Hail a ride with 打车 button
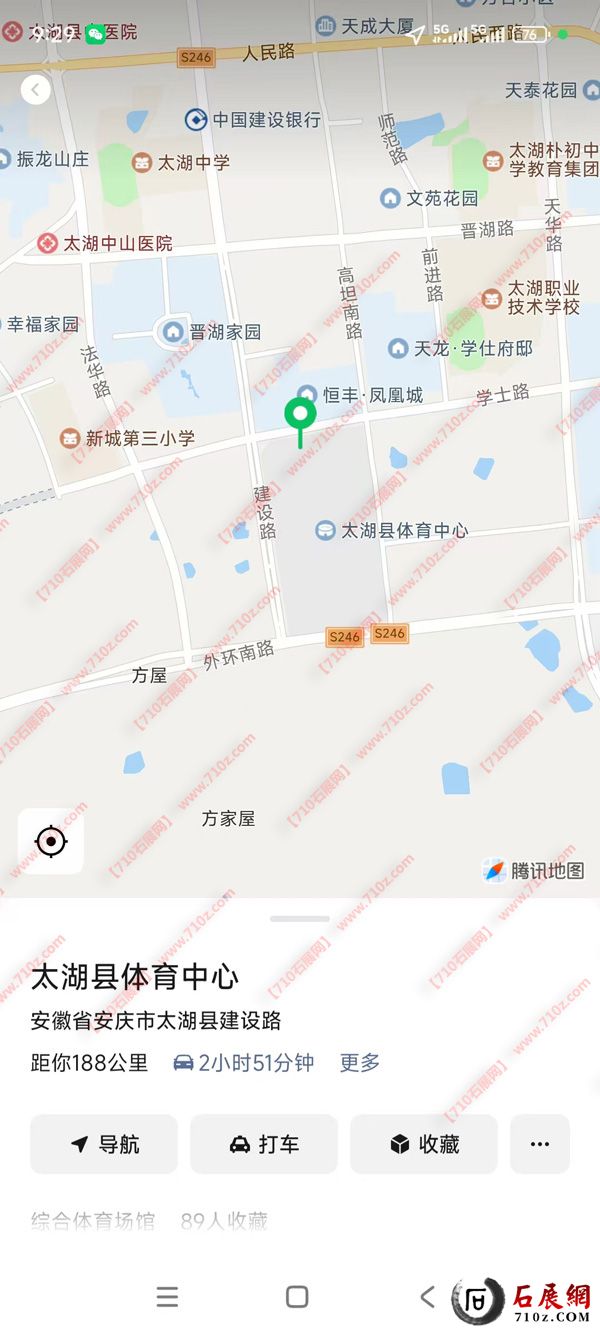 [264, 1144]
